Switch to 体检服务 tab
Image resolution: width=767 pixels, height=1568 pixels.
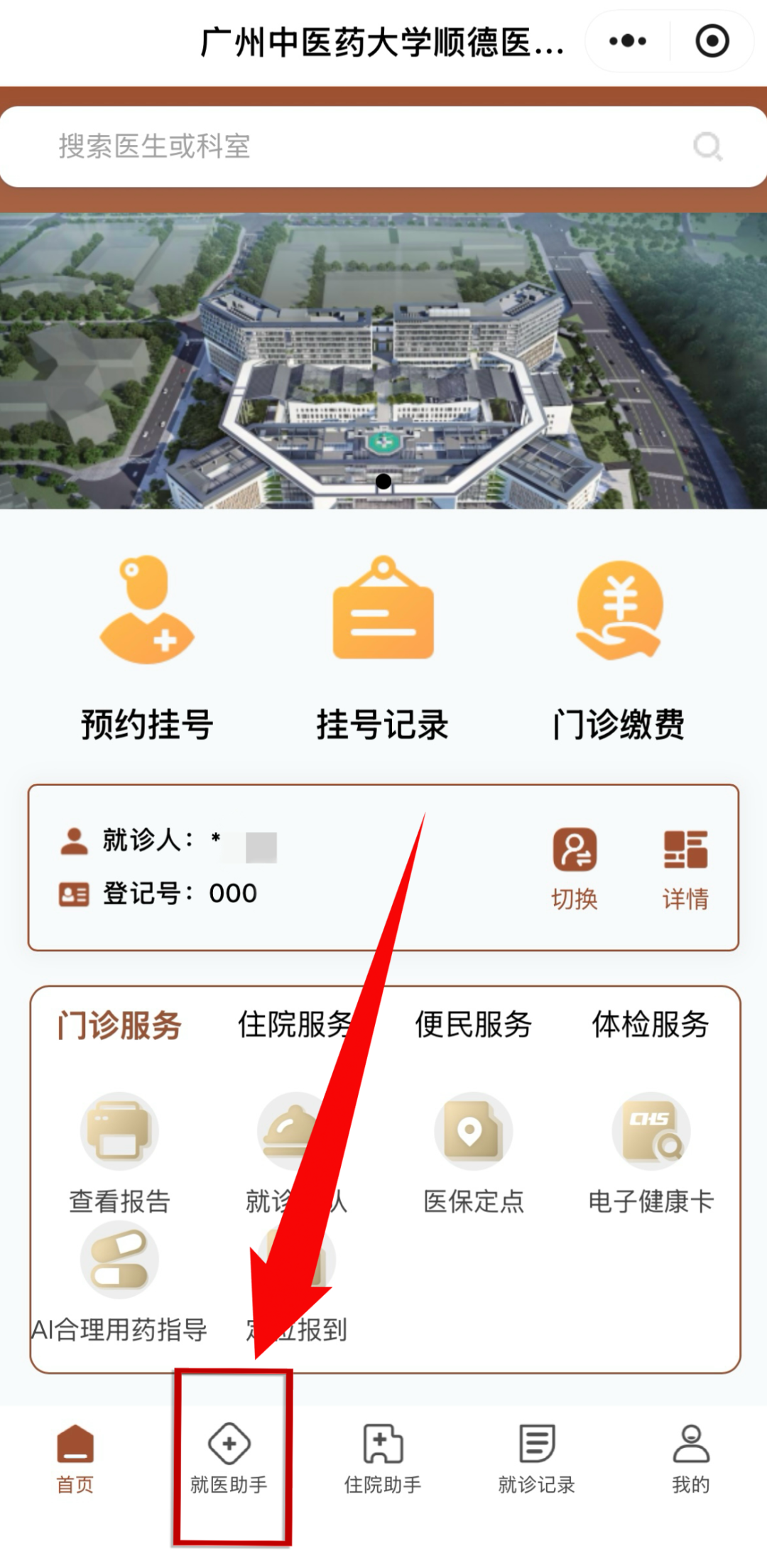click(651, 1024)
